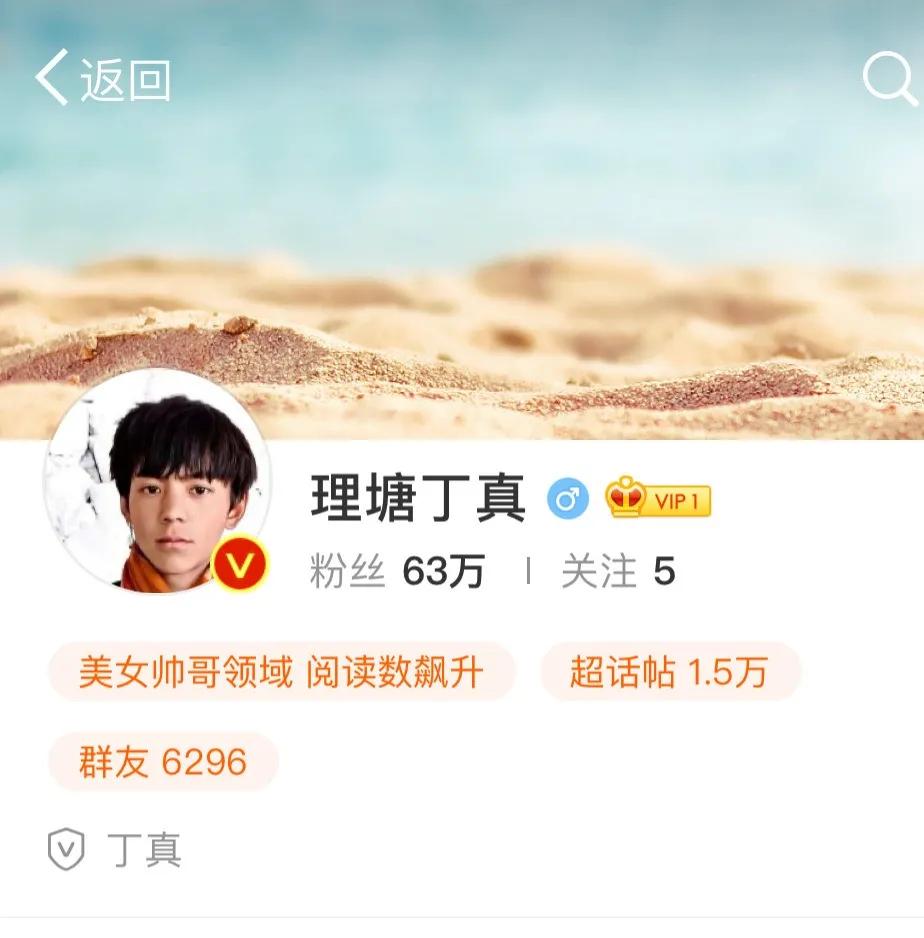Open the 群友 6296 chip

coord(163,762)
